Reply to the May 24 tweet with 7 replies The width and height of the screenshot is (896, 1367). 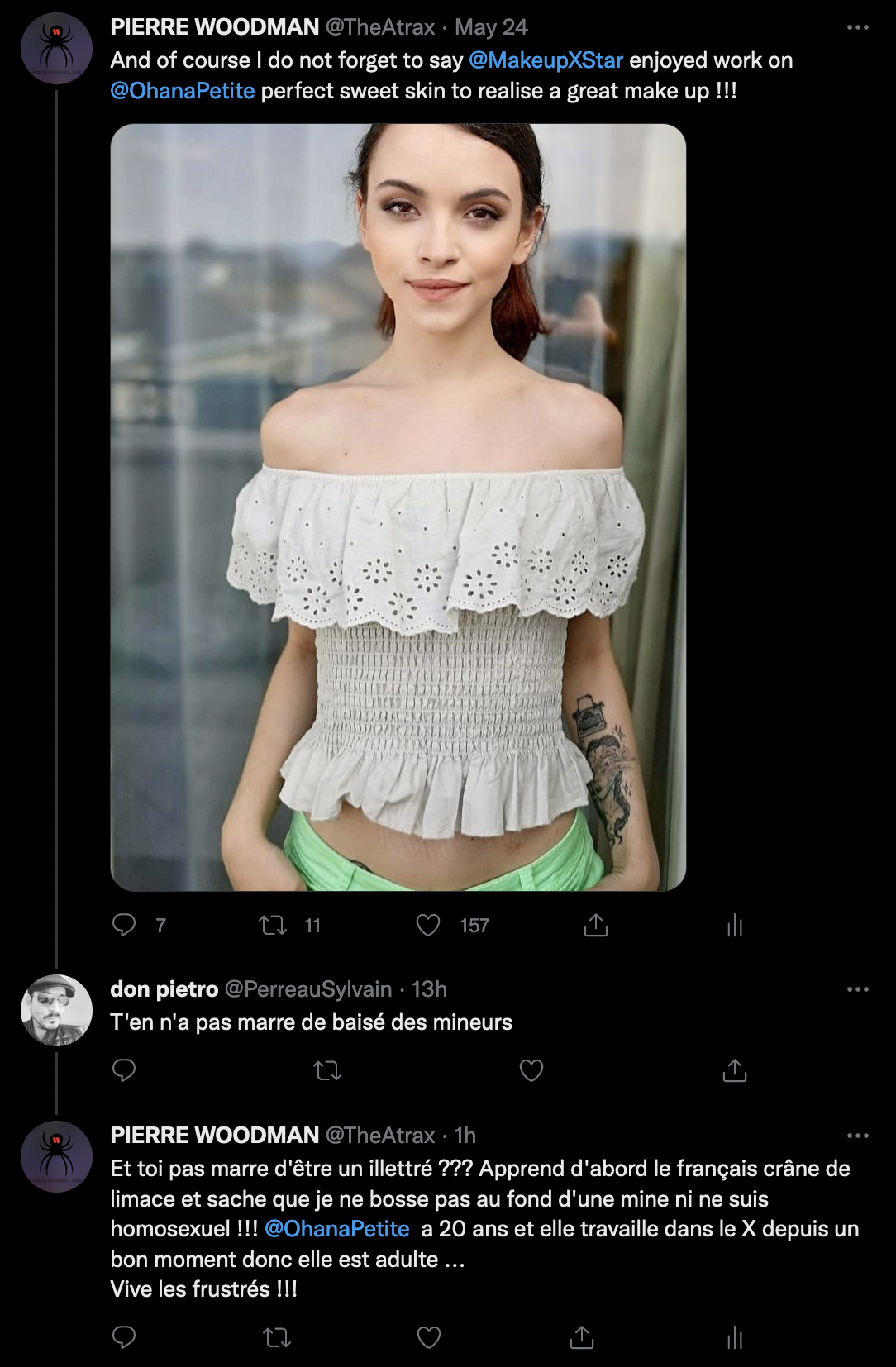click(124, 925)
